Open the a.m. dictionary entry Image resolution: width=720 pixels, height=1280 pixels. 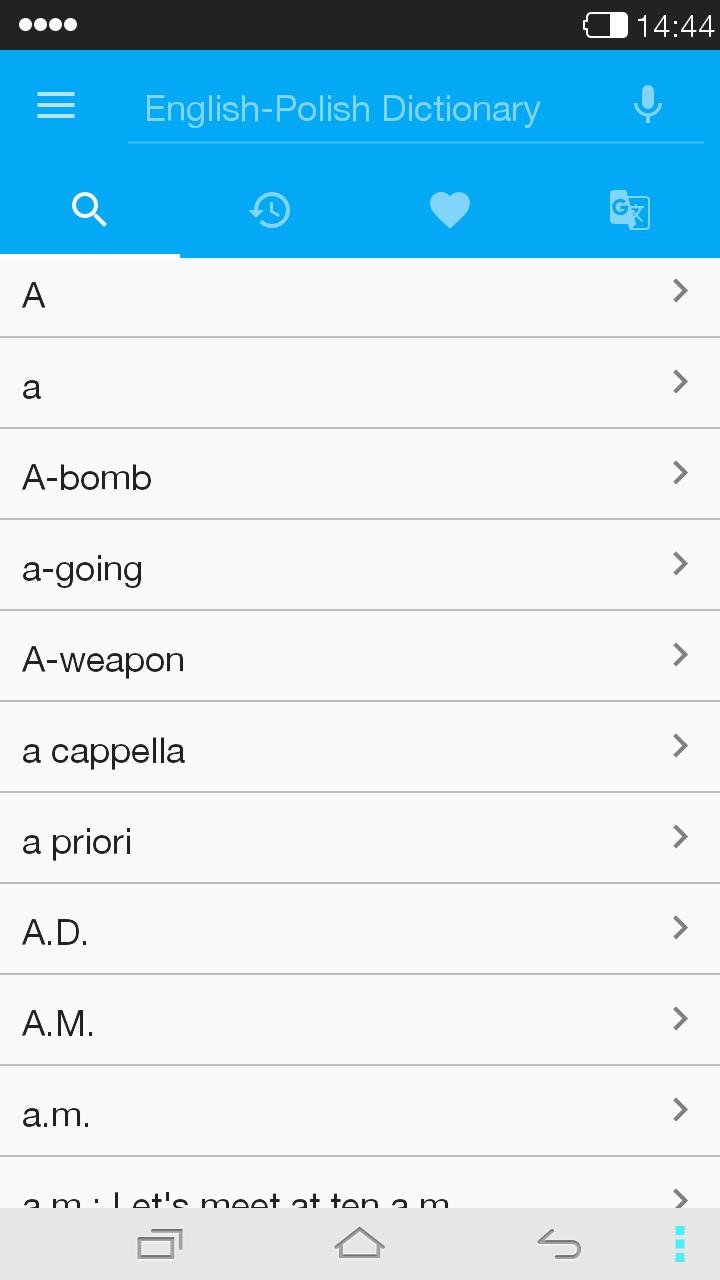[x=360, y=1111]
